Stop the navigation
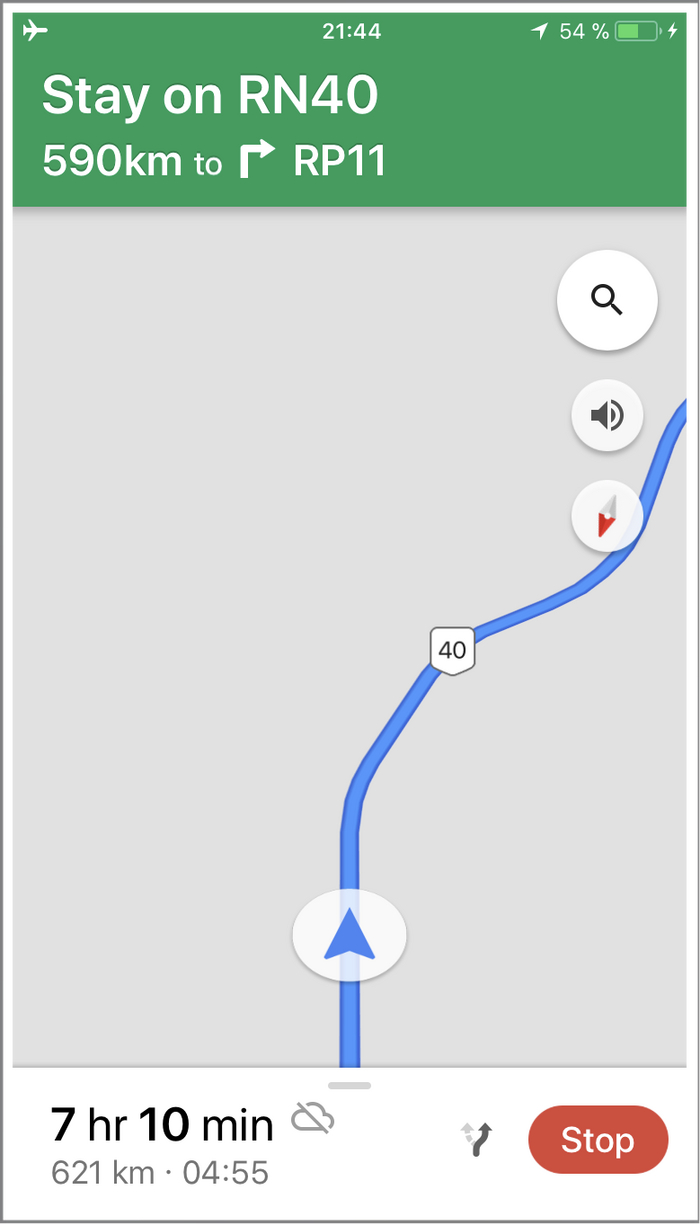This screenshot has width=700, height=1225. click(x=597, y=1140)
